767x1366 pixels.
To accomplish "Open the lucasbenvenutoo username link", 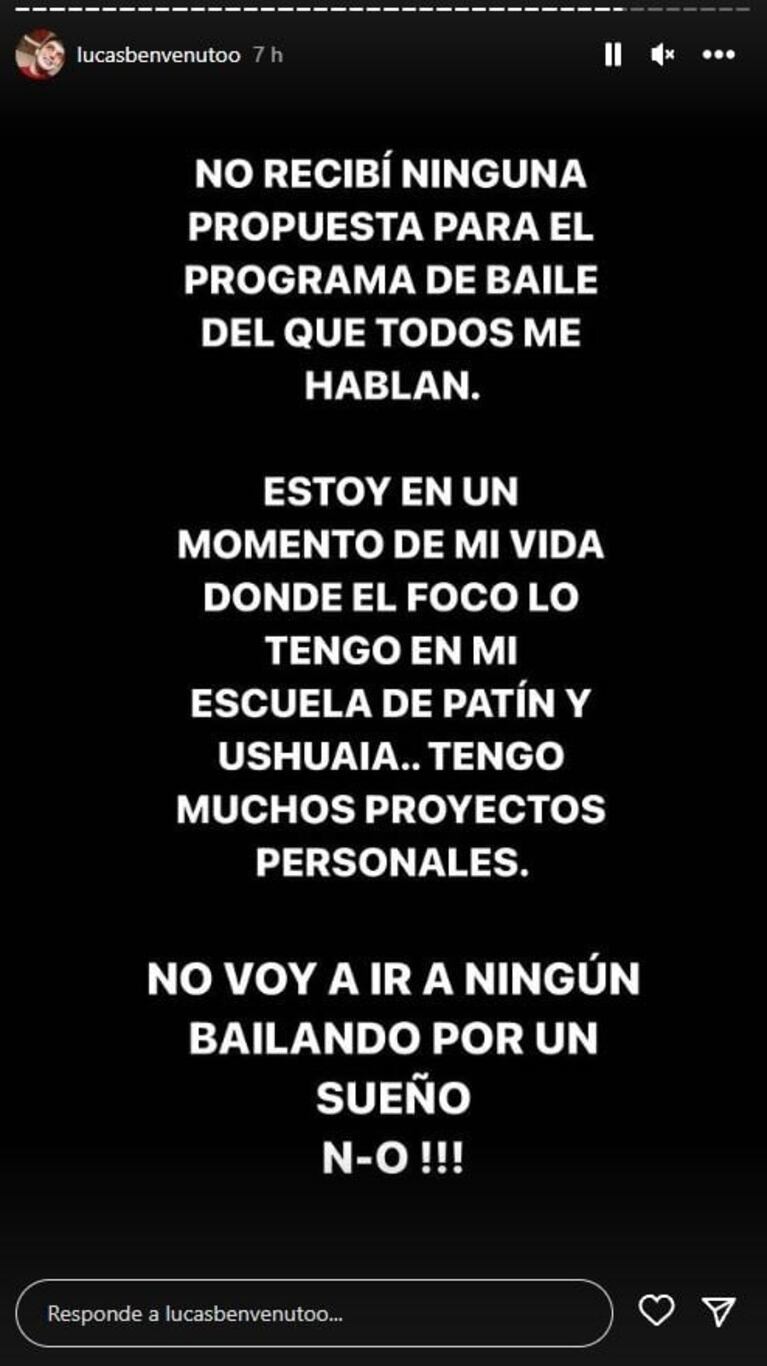I will [158, 55].
